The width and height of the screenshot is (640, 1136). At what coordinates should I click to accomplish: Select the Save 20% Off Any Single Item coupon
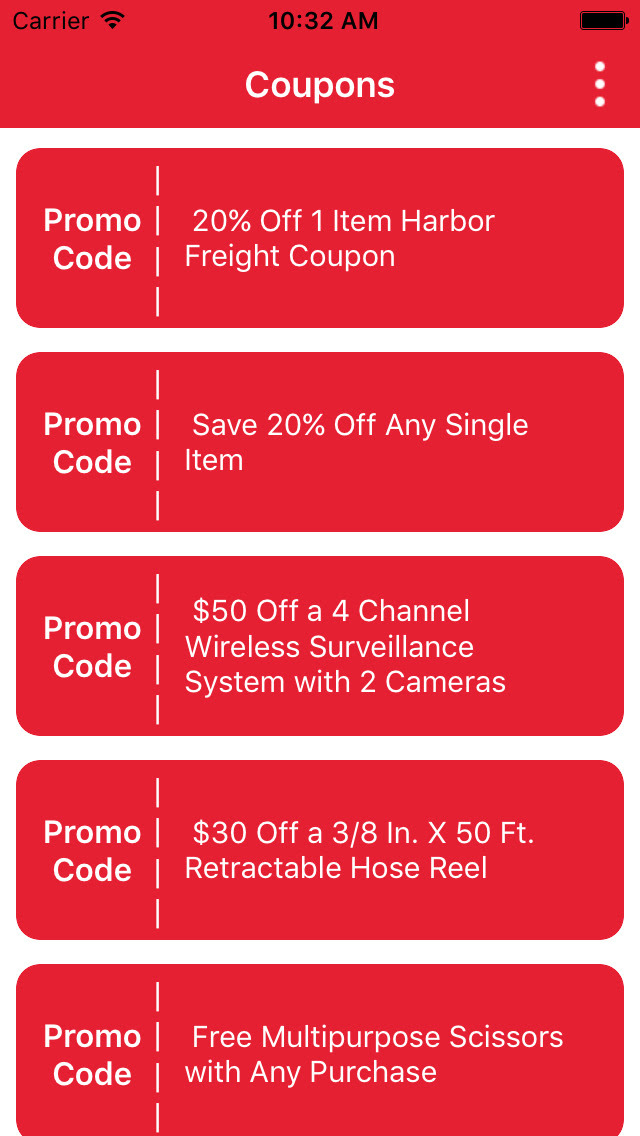[x=320, y=442]
